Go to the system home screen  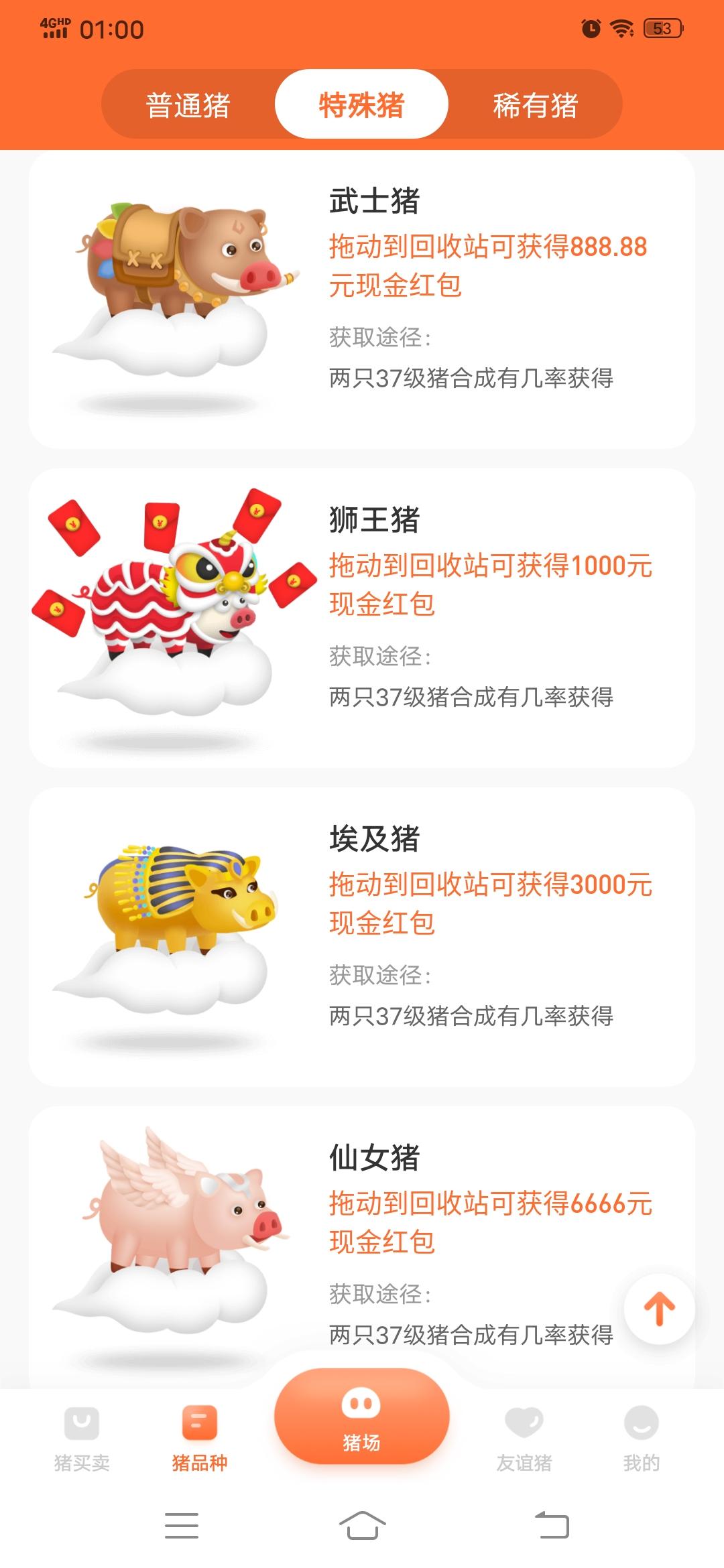click(x=362, y=1525)
